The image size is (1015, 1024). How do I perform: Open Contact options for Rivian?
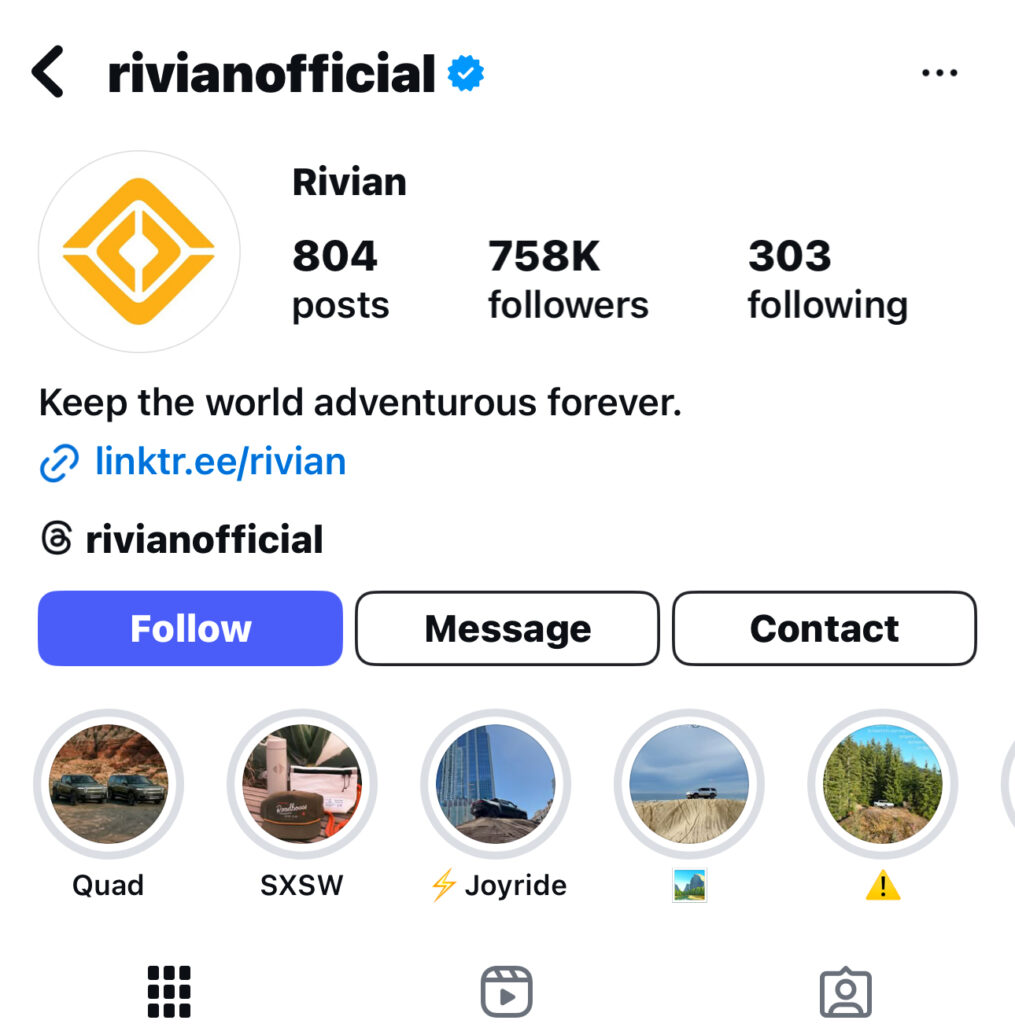[824, 628]
